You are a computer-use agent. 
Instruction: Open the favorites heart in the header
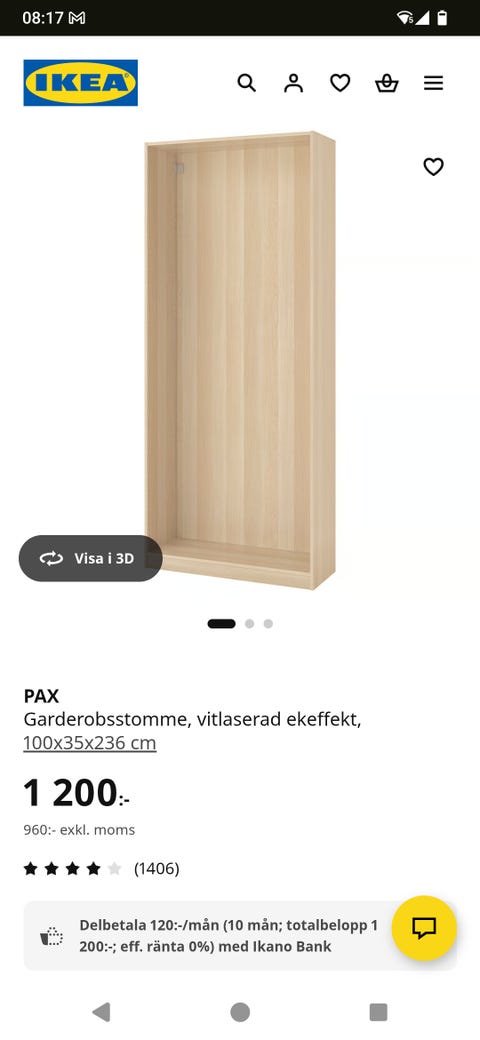pyautogui.click(x=340, y=83)
